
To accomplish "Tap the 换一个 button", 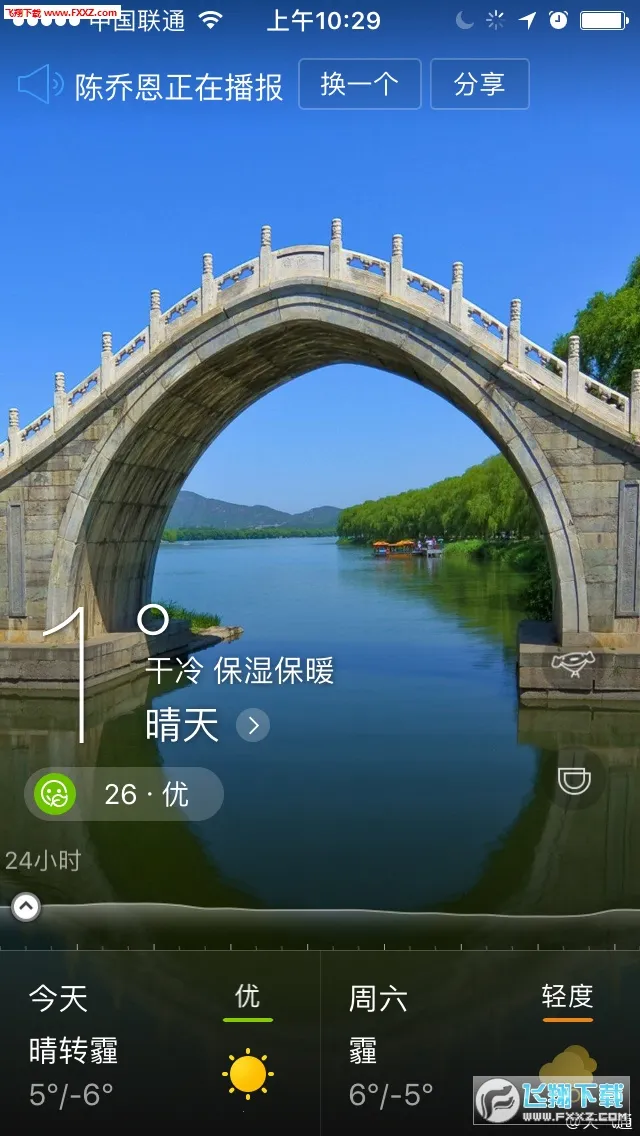I will click(360, 85).
